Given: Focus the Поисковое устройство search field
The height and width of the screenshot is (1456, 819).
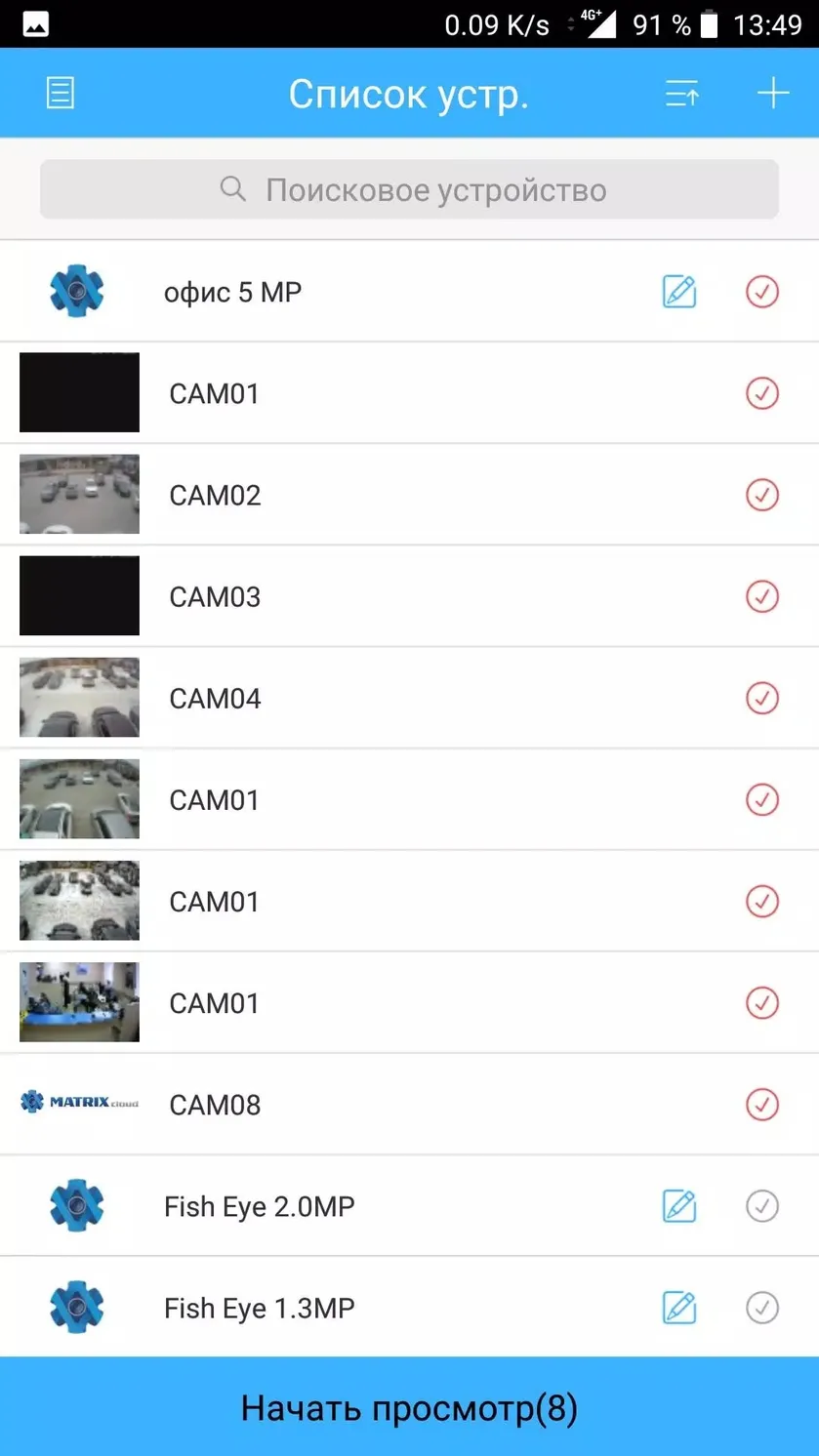Looking at the screenshot, I should point(409,189).
